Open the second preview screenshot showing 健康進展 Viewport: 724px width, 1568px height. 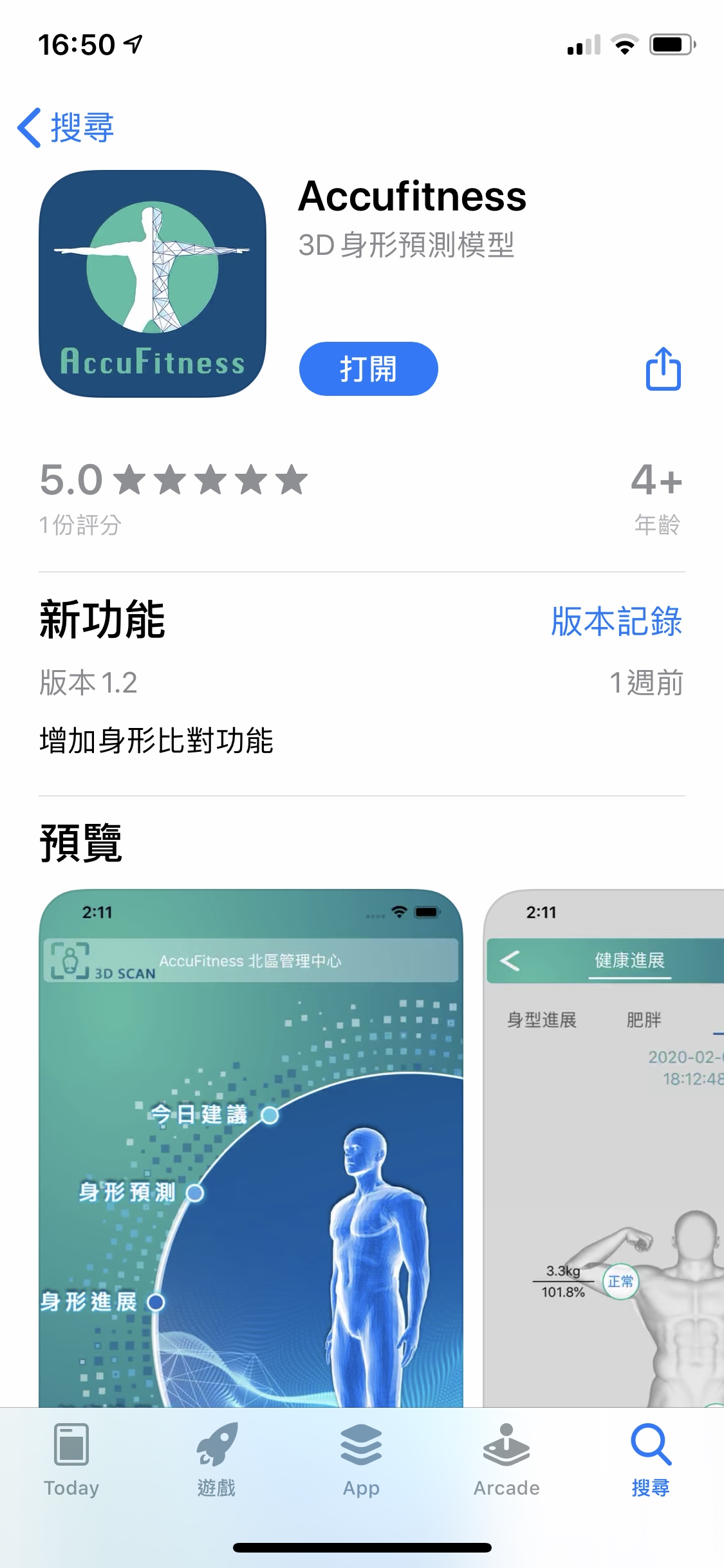(x=604, y=1146)
